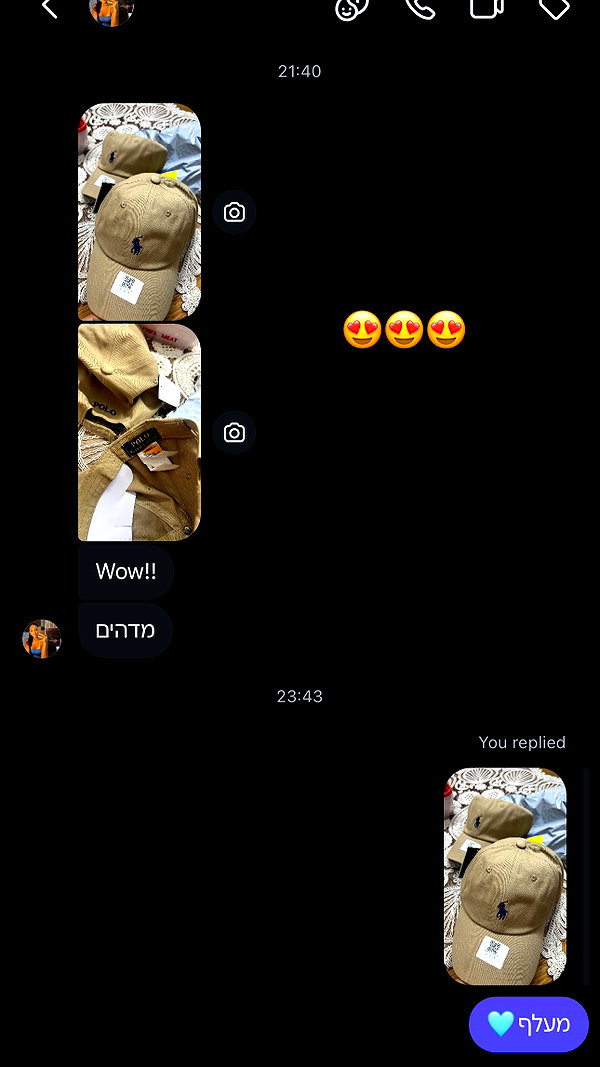Start a video call
600x1067 pixels.
click(x=487, y=8)
